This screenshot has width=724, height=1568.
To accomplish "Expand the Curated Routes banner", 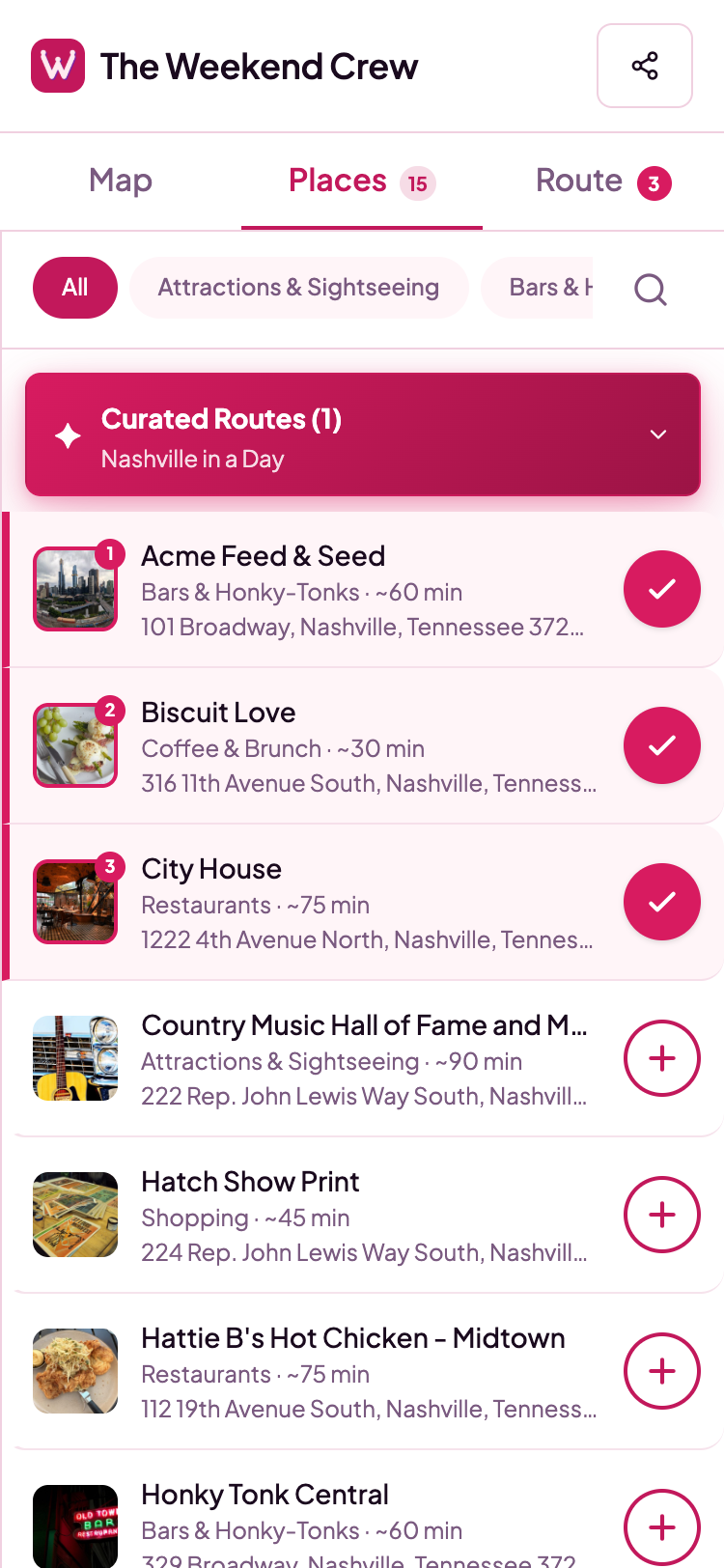I will (362, 434).
